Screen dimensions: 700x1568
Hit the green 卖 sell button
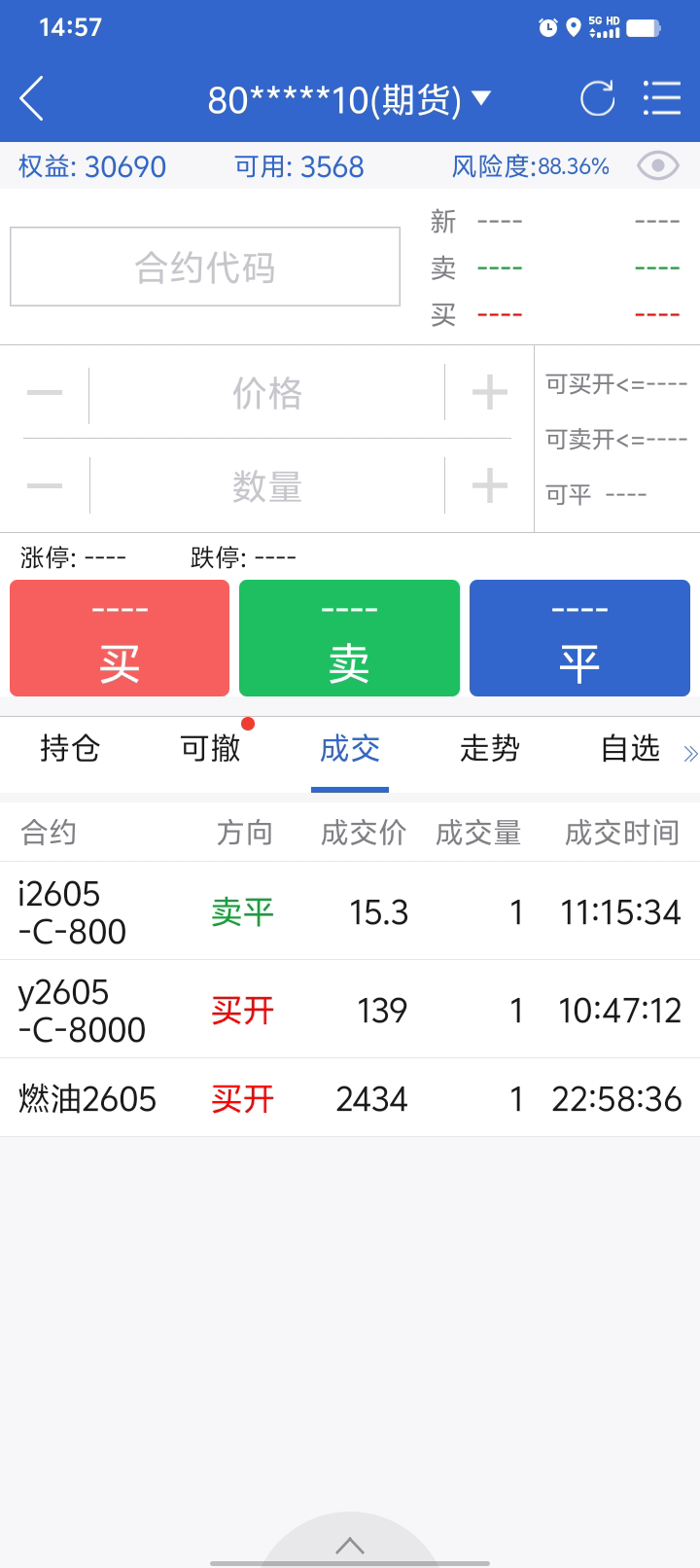pyautogui.click(x=349, y=638)
